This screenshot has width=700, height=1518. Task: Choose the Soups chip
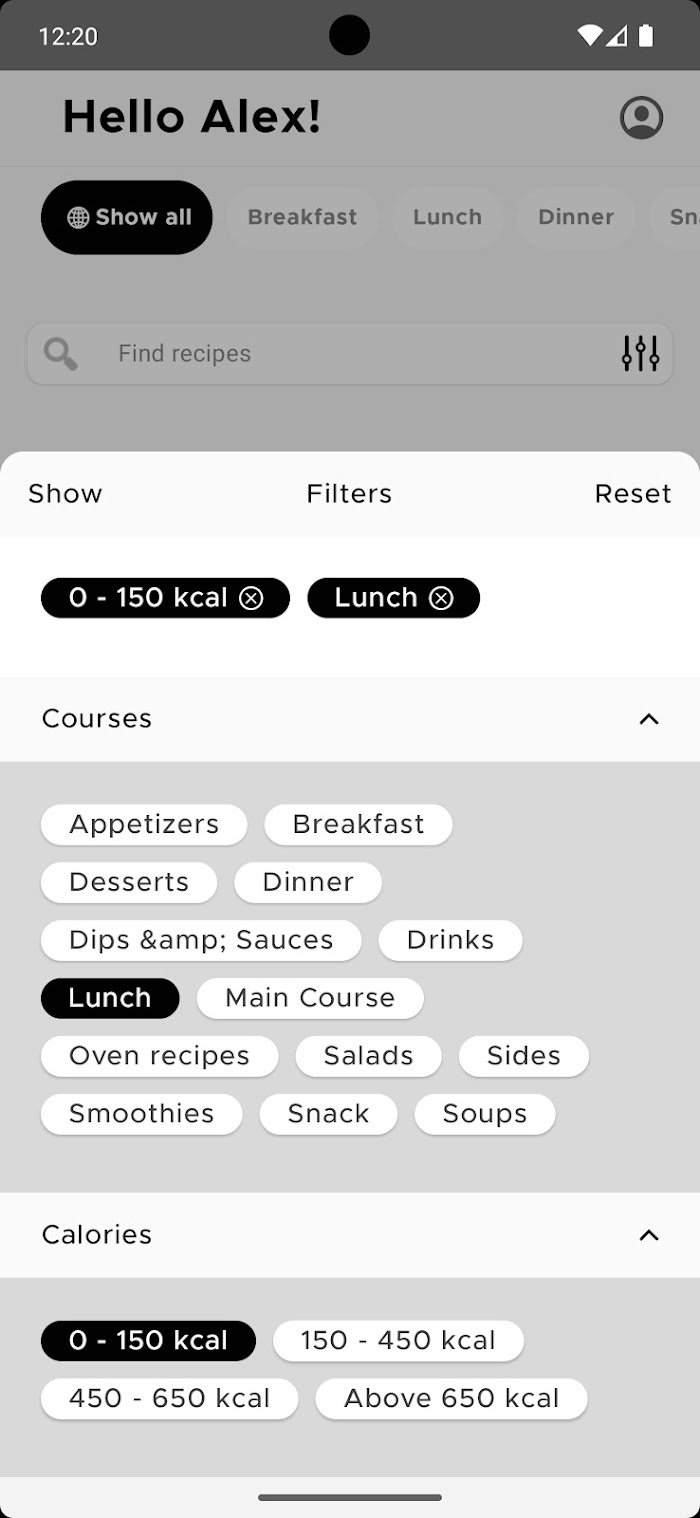click(x=485, y=1115)
